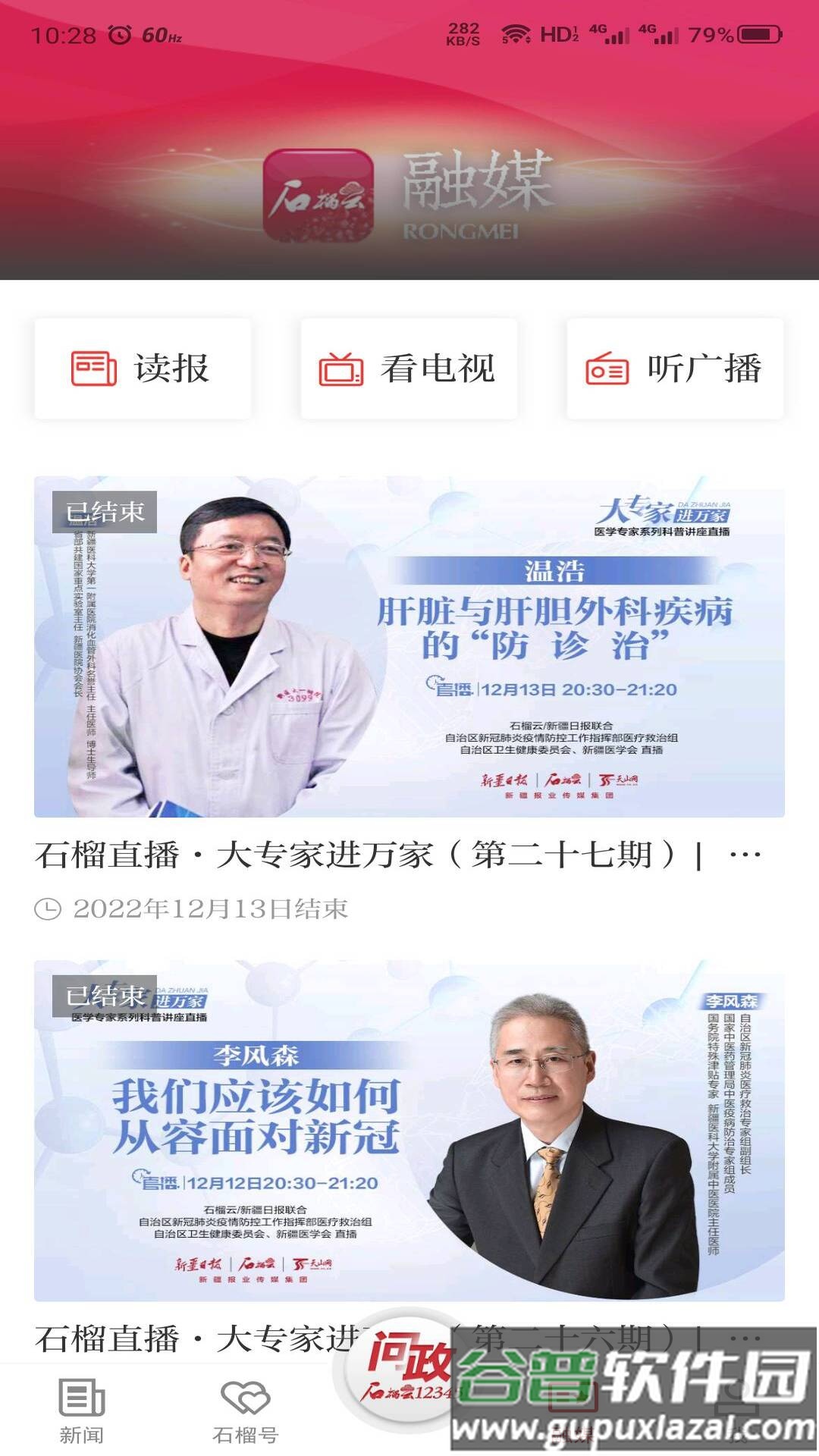Open the 李风森 新冠 lecture thumbnail
This screenshot has height=1456, width=819.
click(x=409, y=1130)
